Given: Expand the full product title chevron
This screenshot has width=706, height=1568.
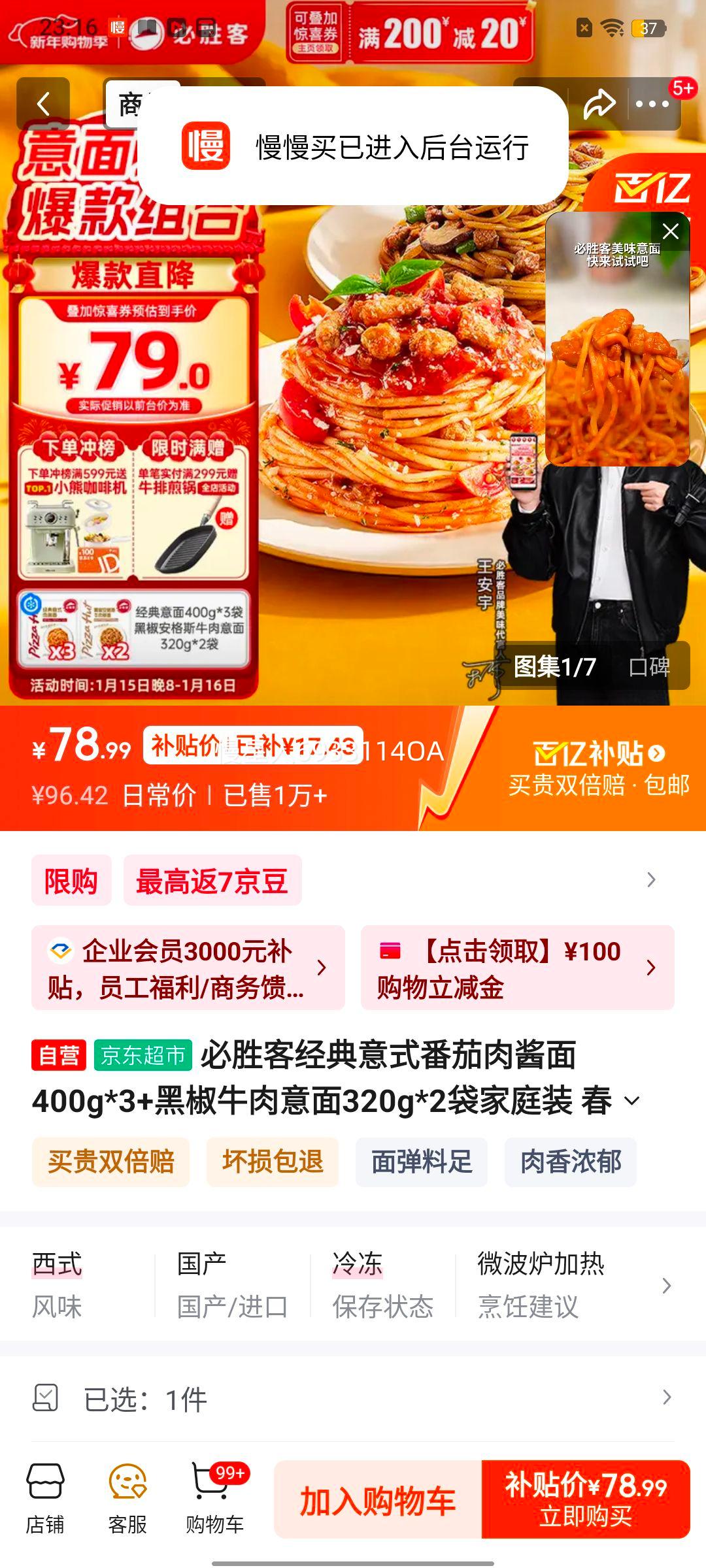Looking at the screenshot, I should (633, 1101).
